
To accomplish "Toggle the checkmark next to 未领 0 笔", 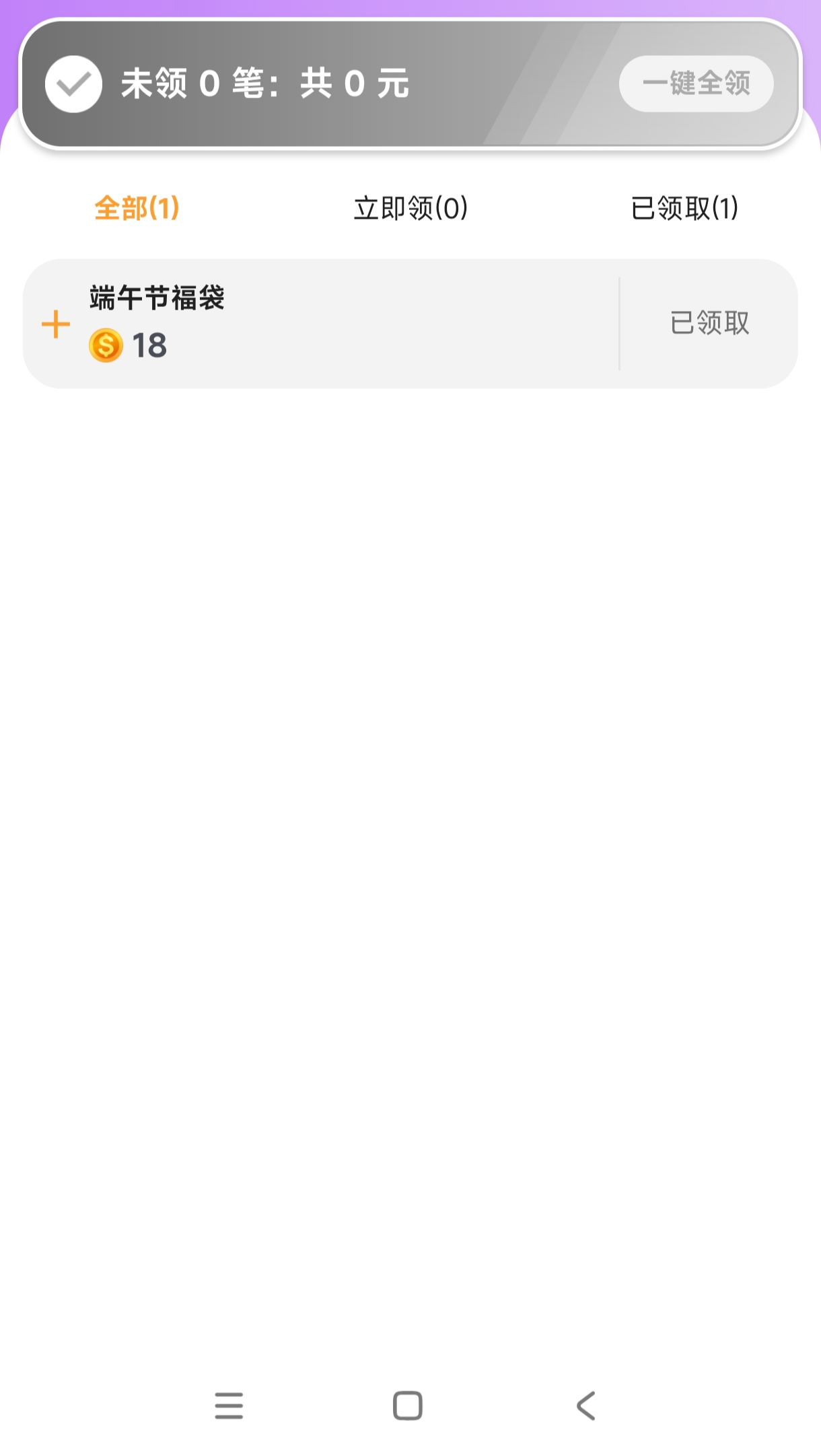I will click(73, 84).
